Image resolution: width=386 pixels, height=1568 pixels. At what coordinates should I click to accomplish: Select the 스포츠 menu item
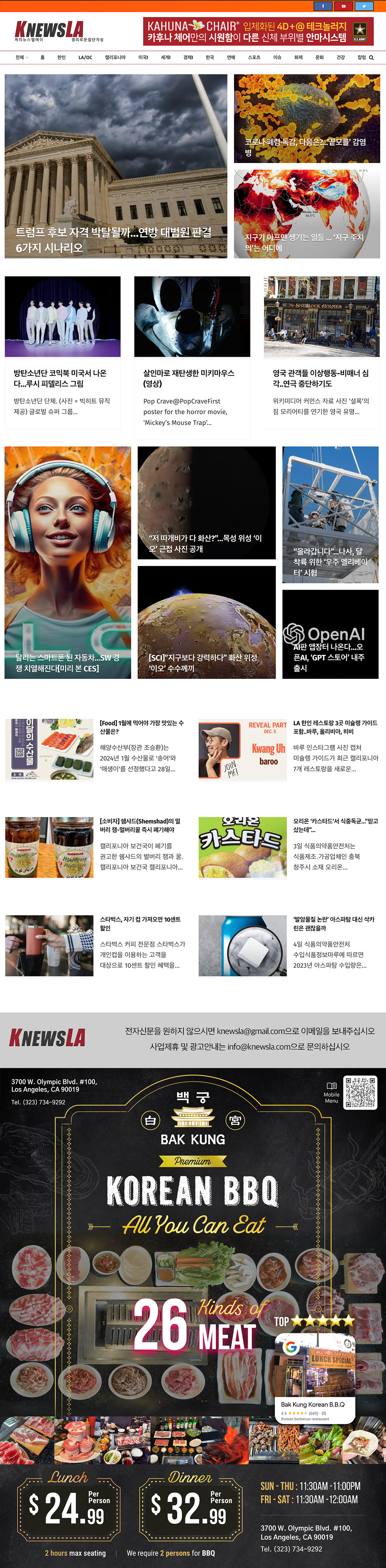point(254,58)
